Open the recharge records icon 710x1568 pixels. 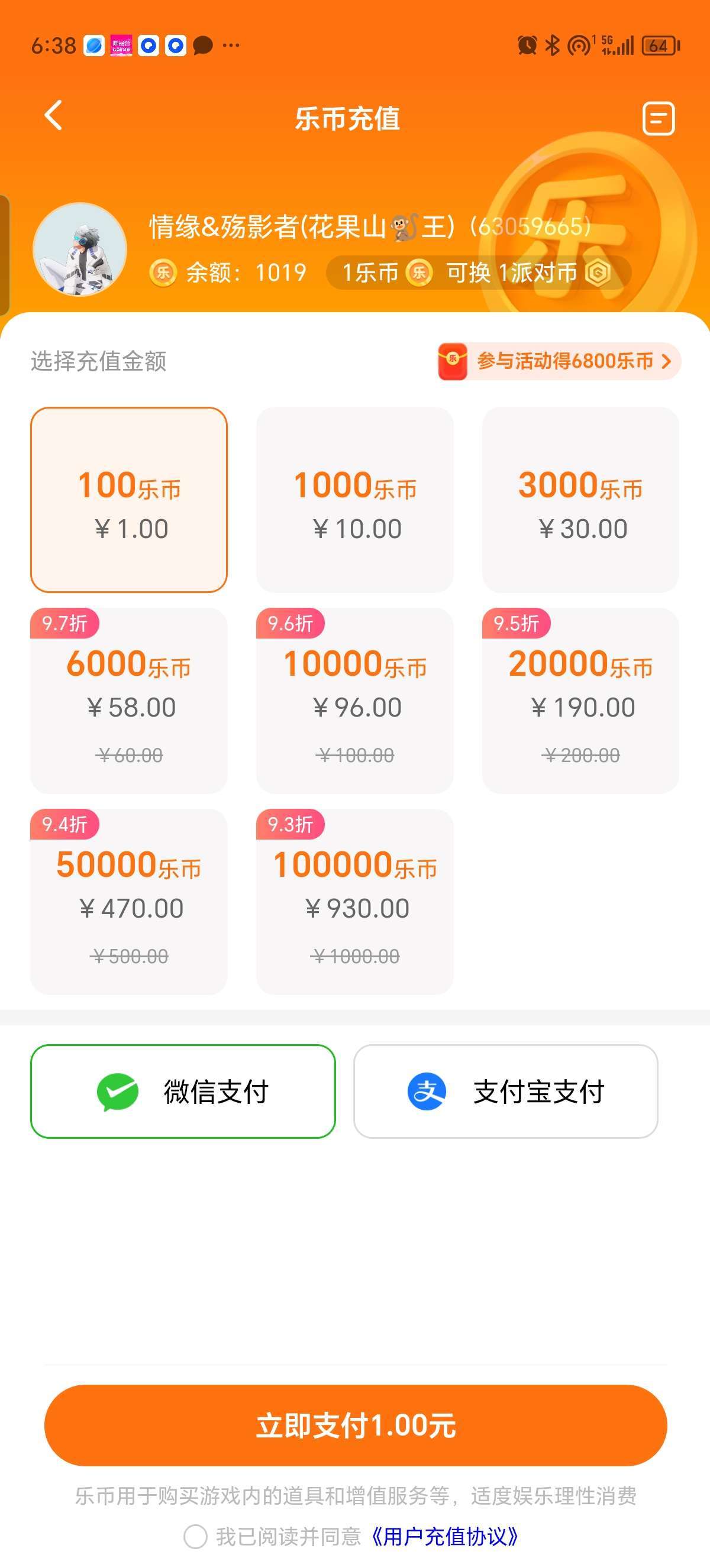coord(659,118)
